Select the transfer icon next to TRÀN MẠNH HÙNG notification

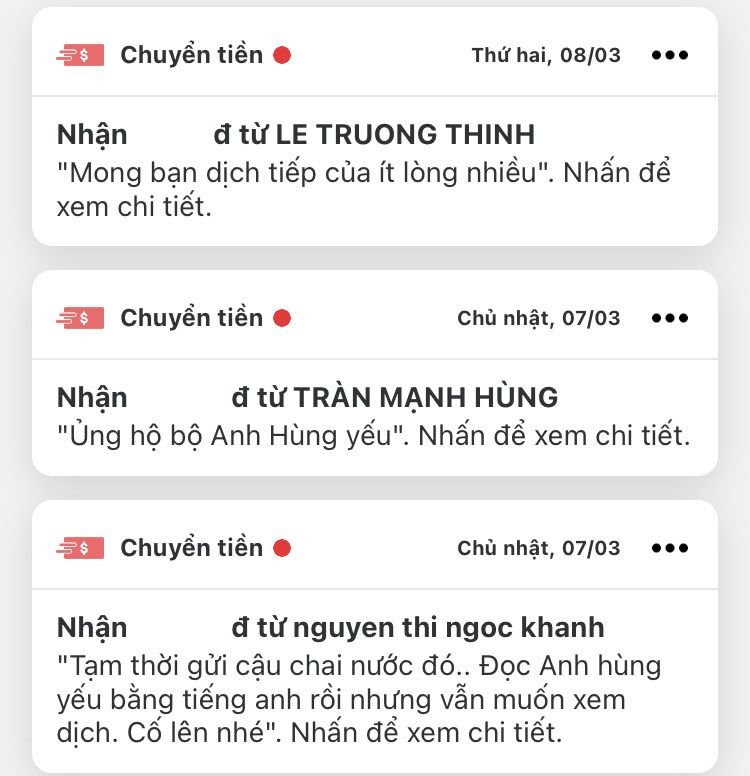[78, 316]
